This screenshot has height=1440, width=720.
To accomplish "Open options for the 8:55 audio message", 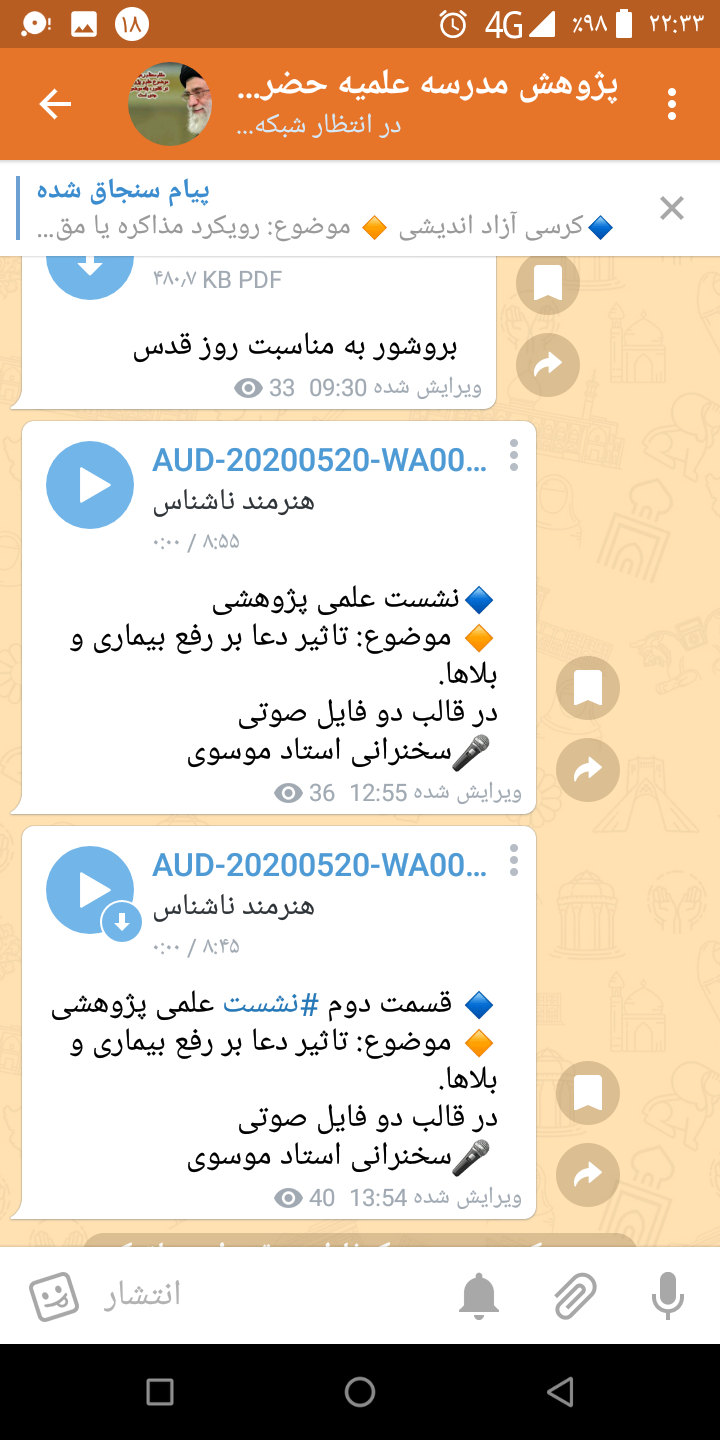I will 514,455.
